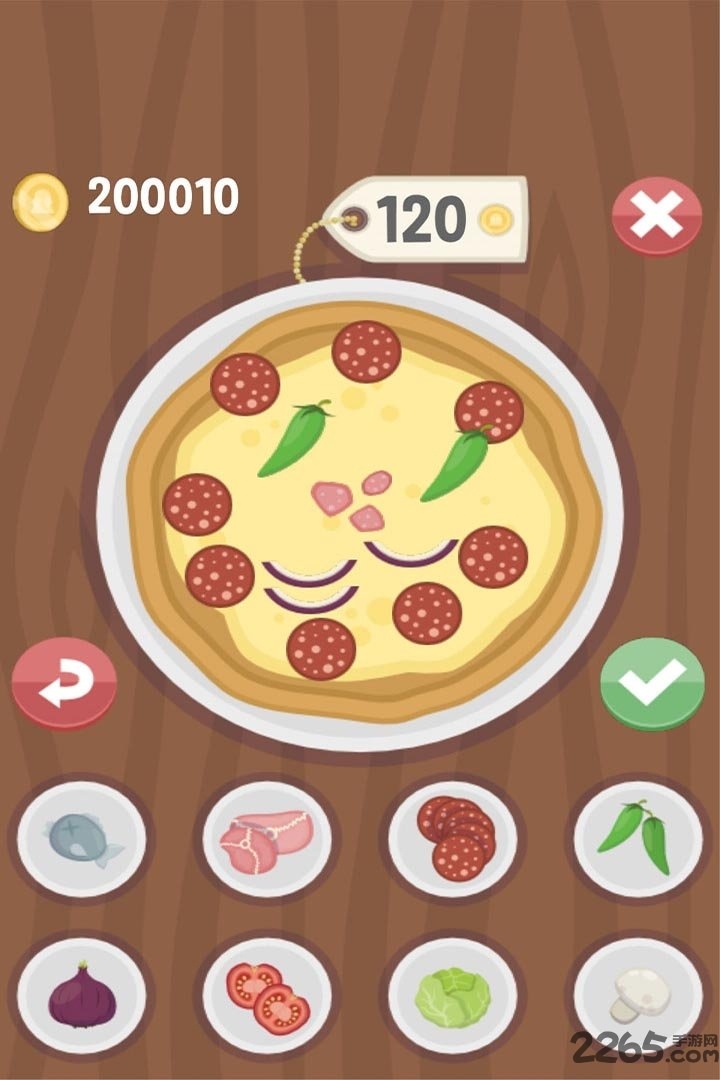Undo the last topping with the red arrow
Screen dimensions: 720x1080
pos(64,684)
